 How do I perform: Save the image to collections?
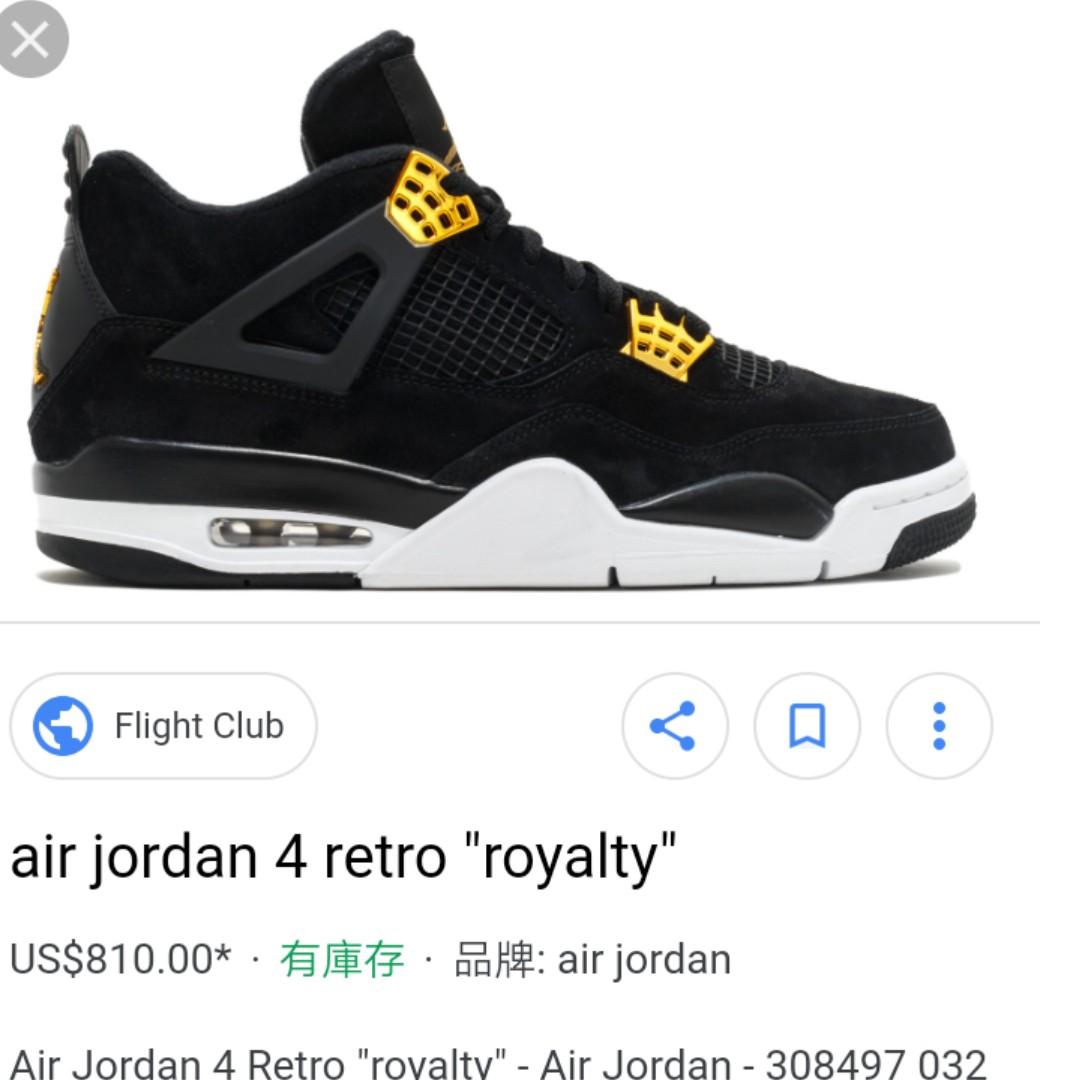click(x=807, y=726)
